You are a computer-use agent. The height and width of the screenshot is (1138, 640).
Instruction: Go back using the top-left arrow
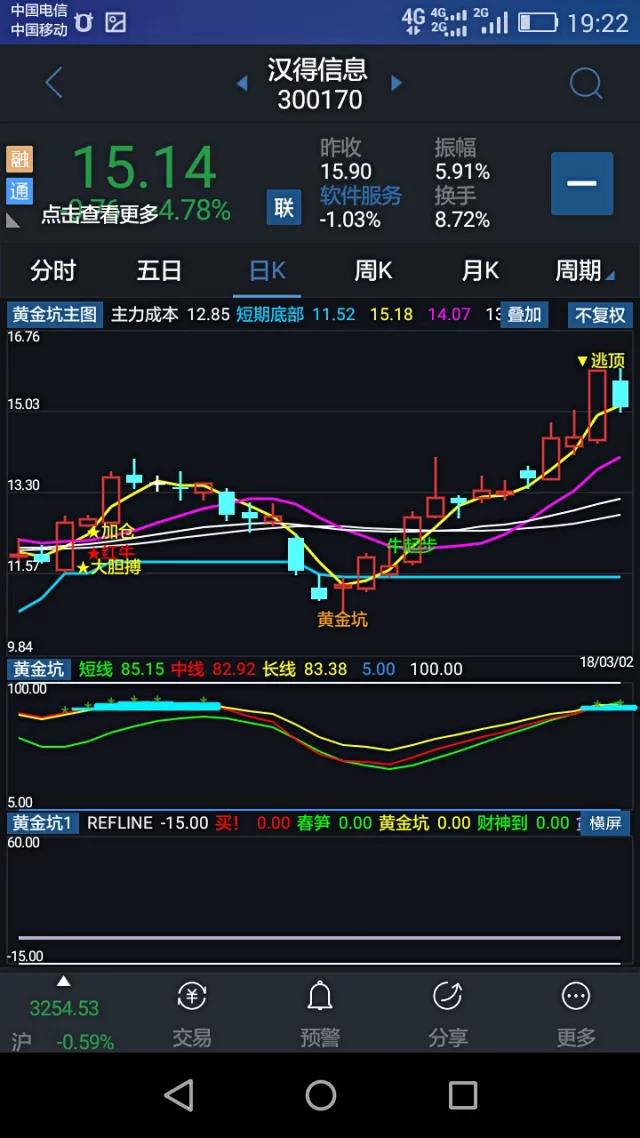tap(54, 83)
